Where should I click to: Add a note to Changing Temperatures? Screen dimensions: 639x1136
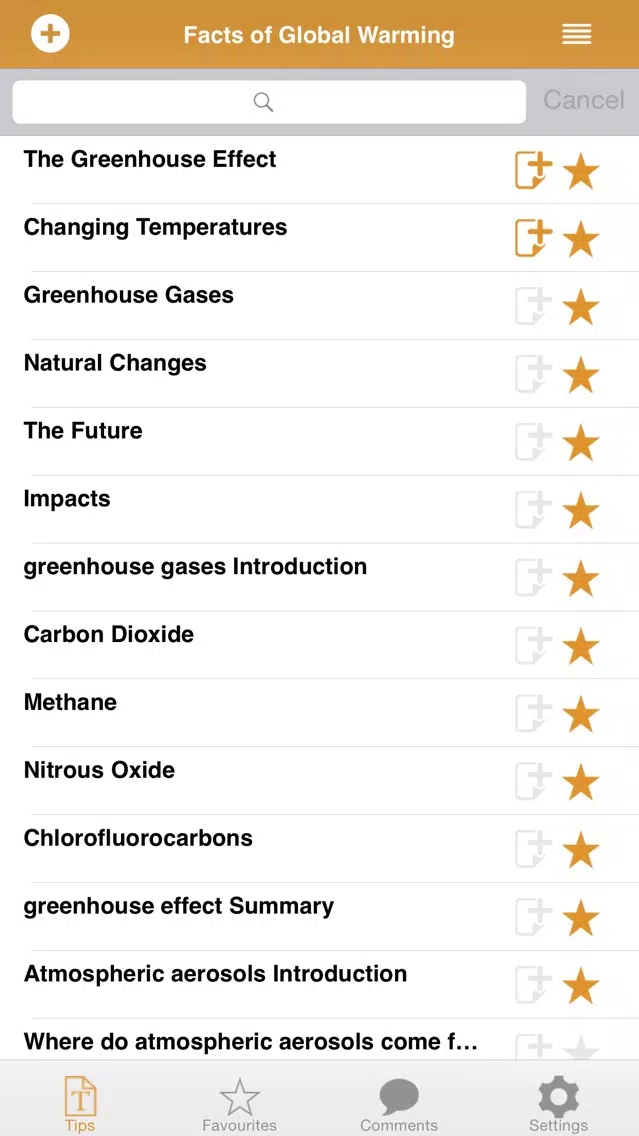pyautogui.click(x=533, y=239)
